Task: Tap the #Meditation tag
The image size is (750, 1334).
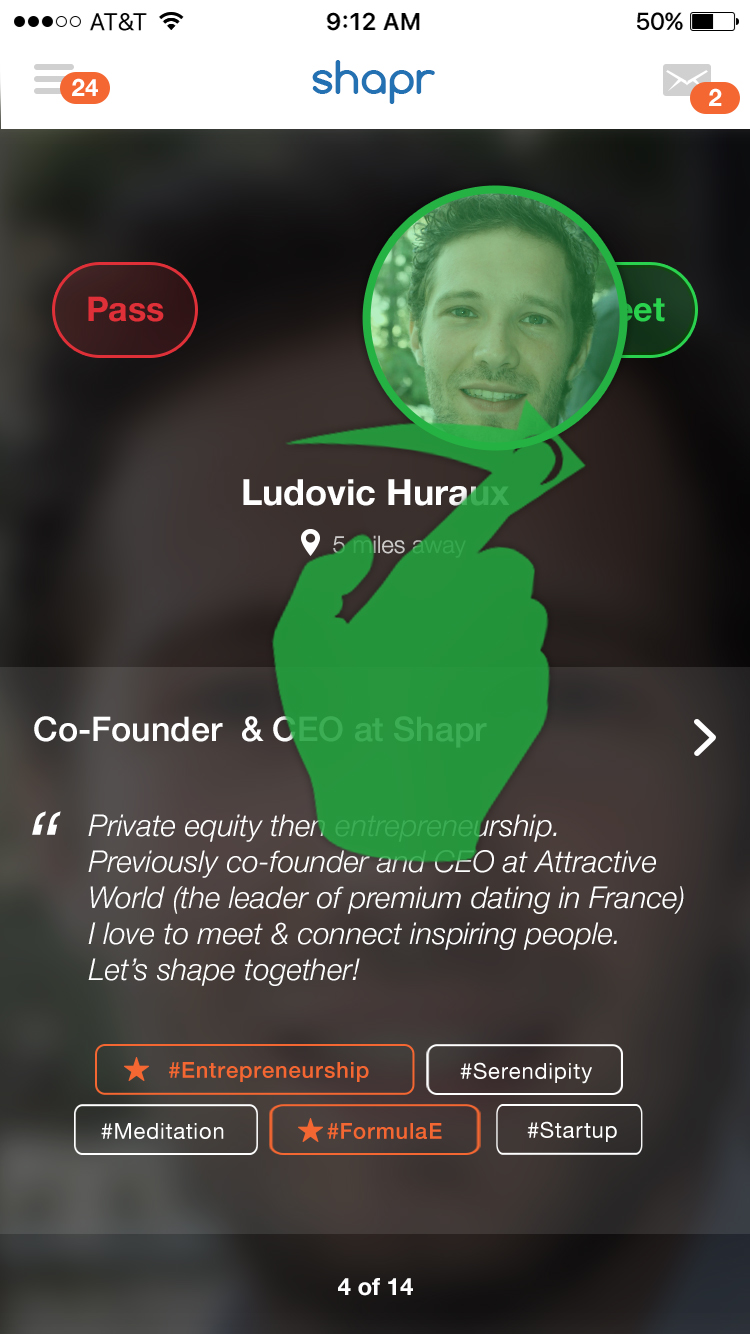Action: point(165,1130)
